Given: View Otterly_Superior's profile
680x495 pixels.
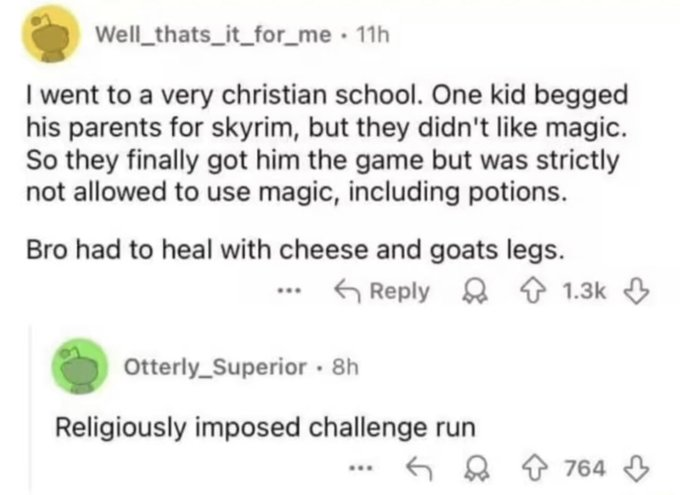Looking at the screenshot, I should pos(215,367).
